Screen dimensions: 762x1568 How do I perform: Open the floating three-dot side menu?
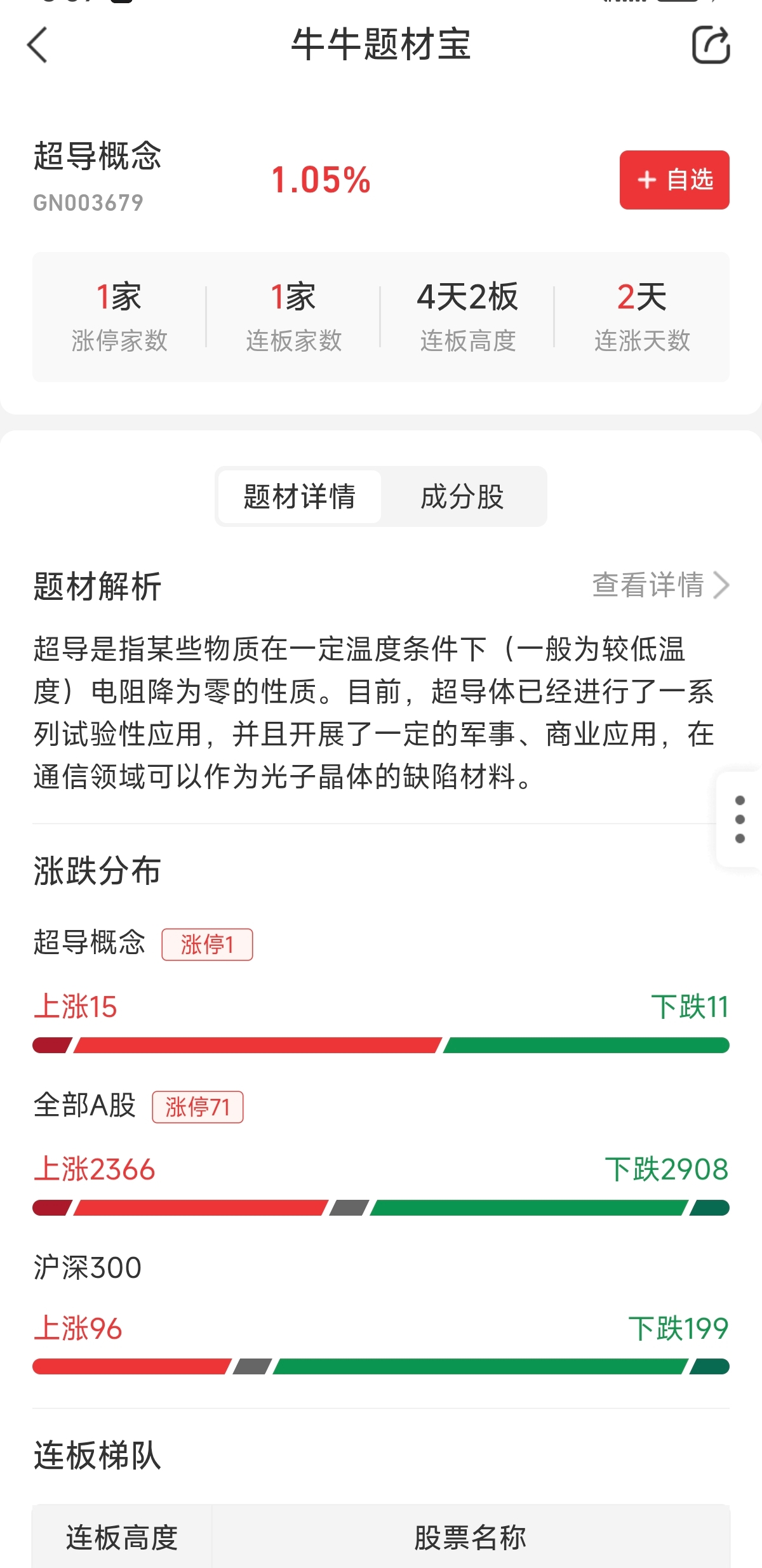tap(739, 819)
